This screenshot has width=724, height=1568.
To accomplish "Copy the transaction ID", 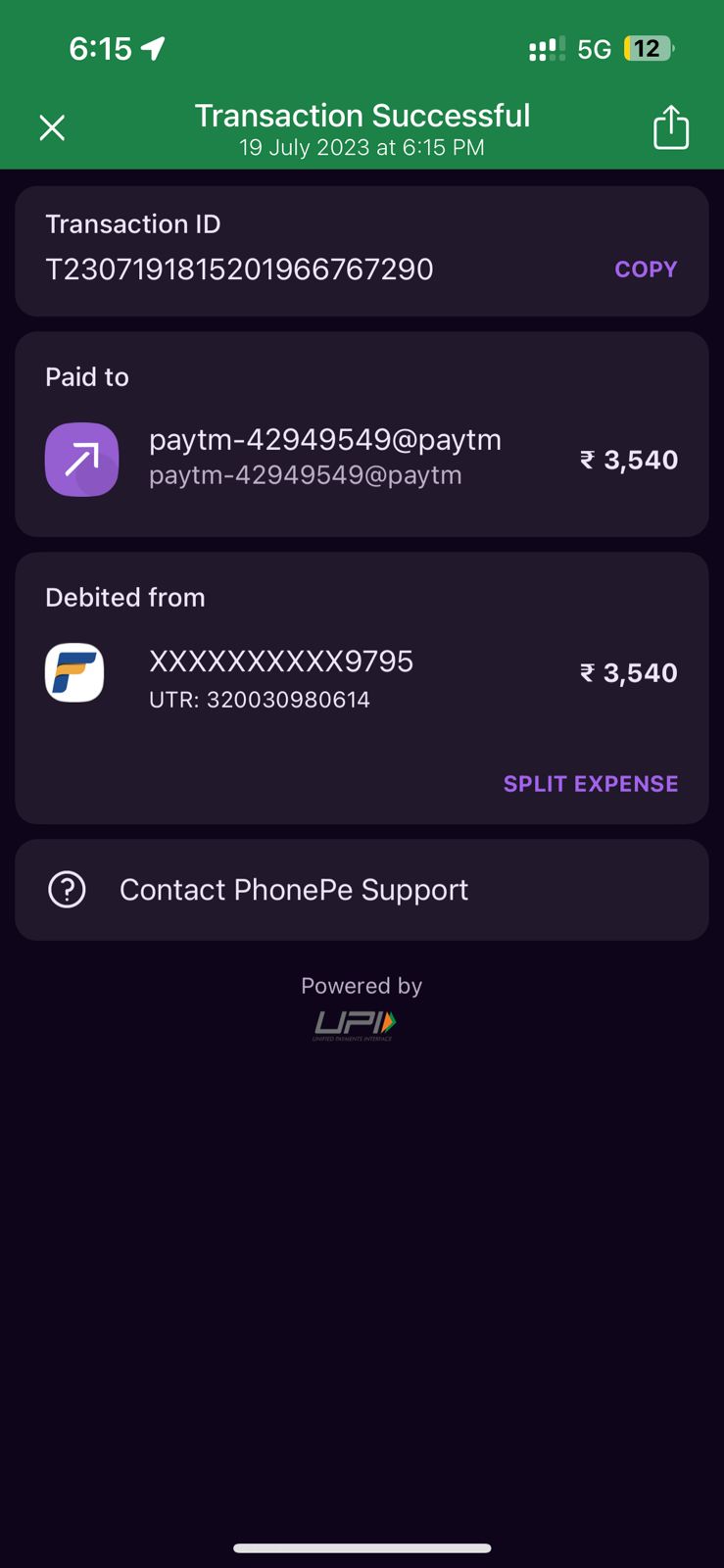I will click(646, 269).
